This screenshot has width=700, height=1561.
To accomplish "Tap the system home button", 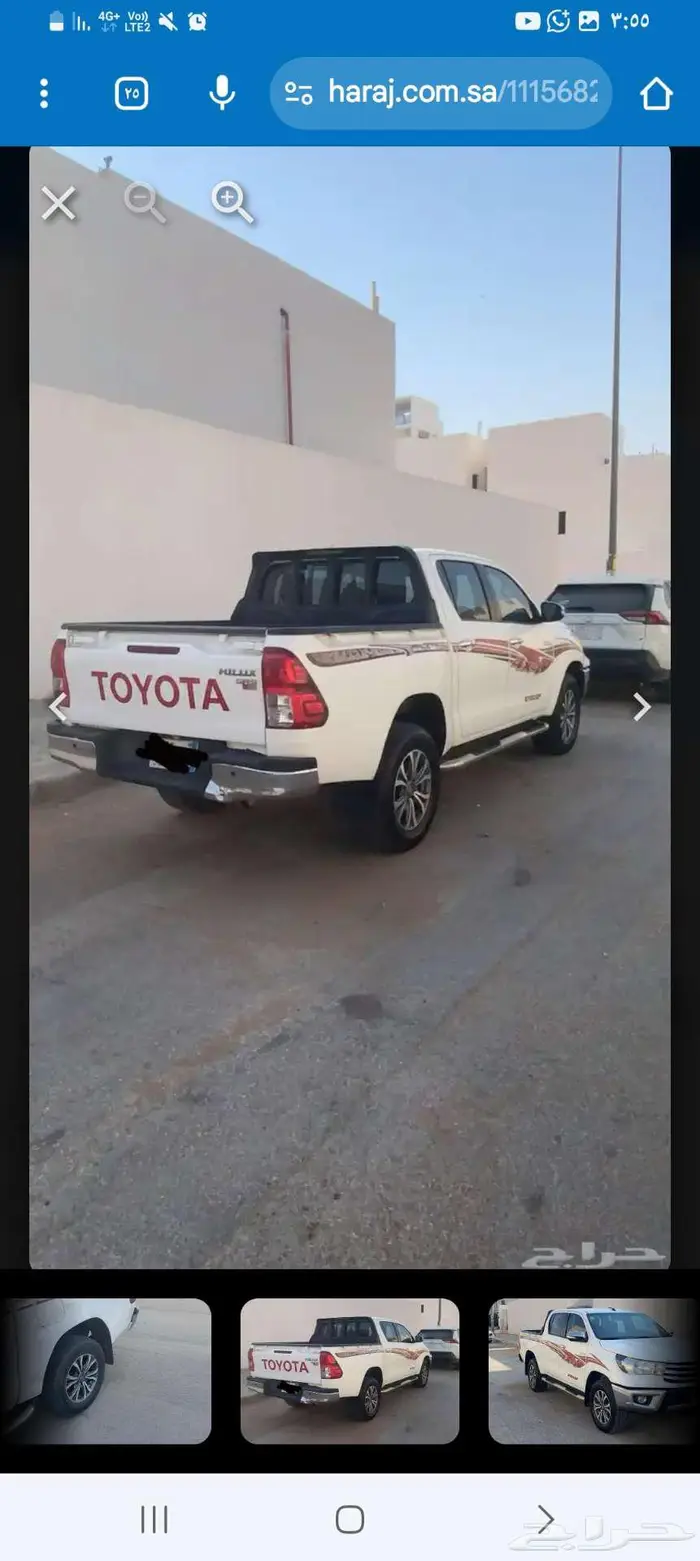I will 350,1519.
